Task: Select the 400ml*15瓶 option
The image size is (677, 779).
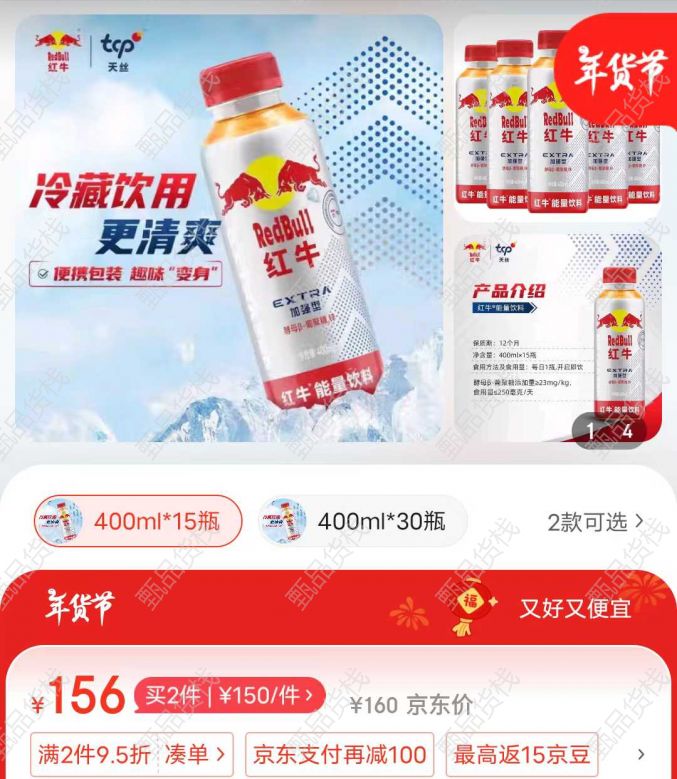Action: point(138,521)
